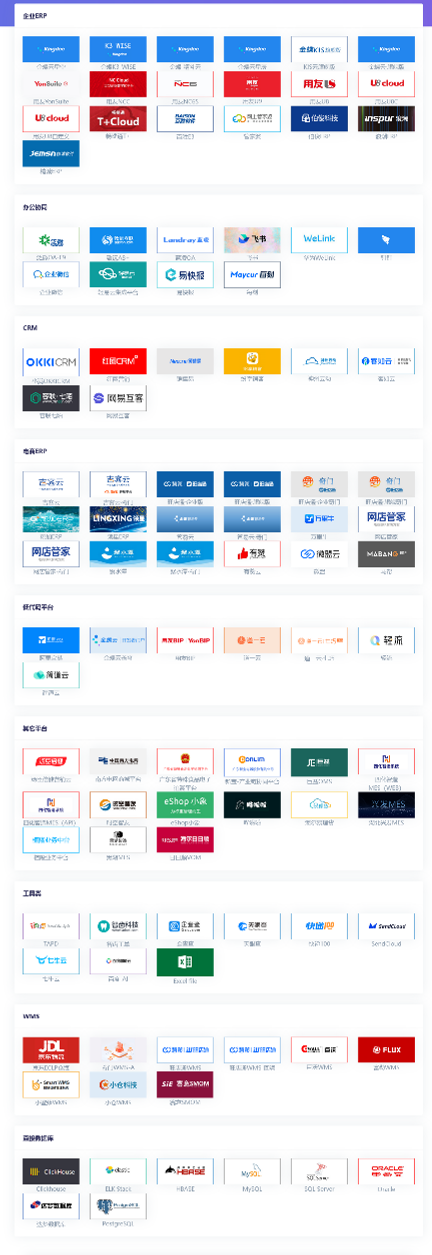Open the WeLink connector card

[319, 240]
